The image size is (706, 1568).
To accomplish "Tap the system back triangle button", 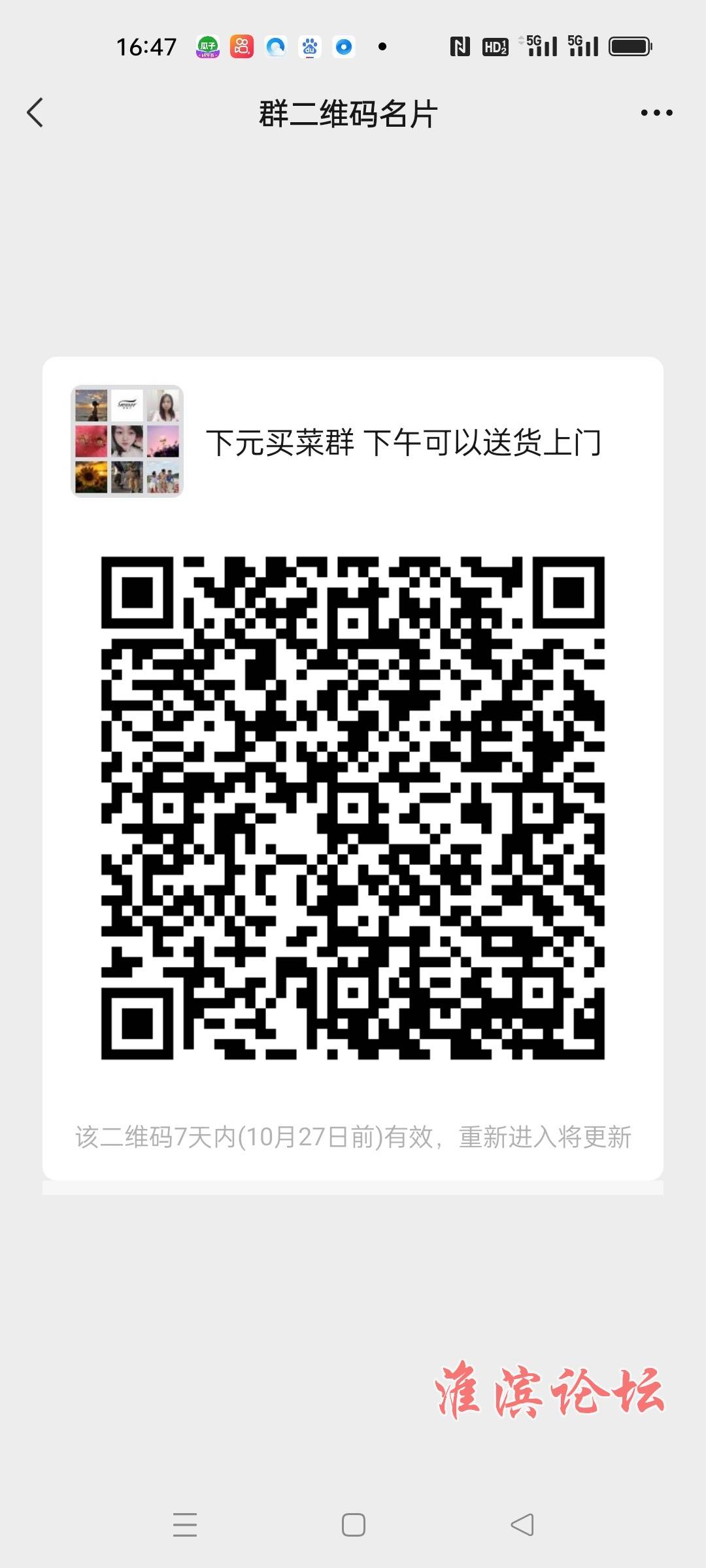I will click(x=522, y=1525).
